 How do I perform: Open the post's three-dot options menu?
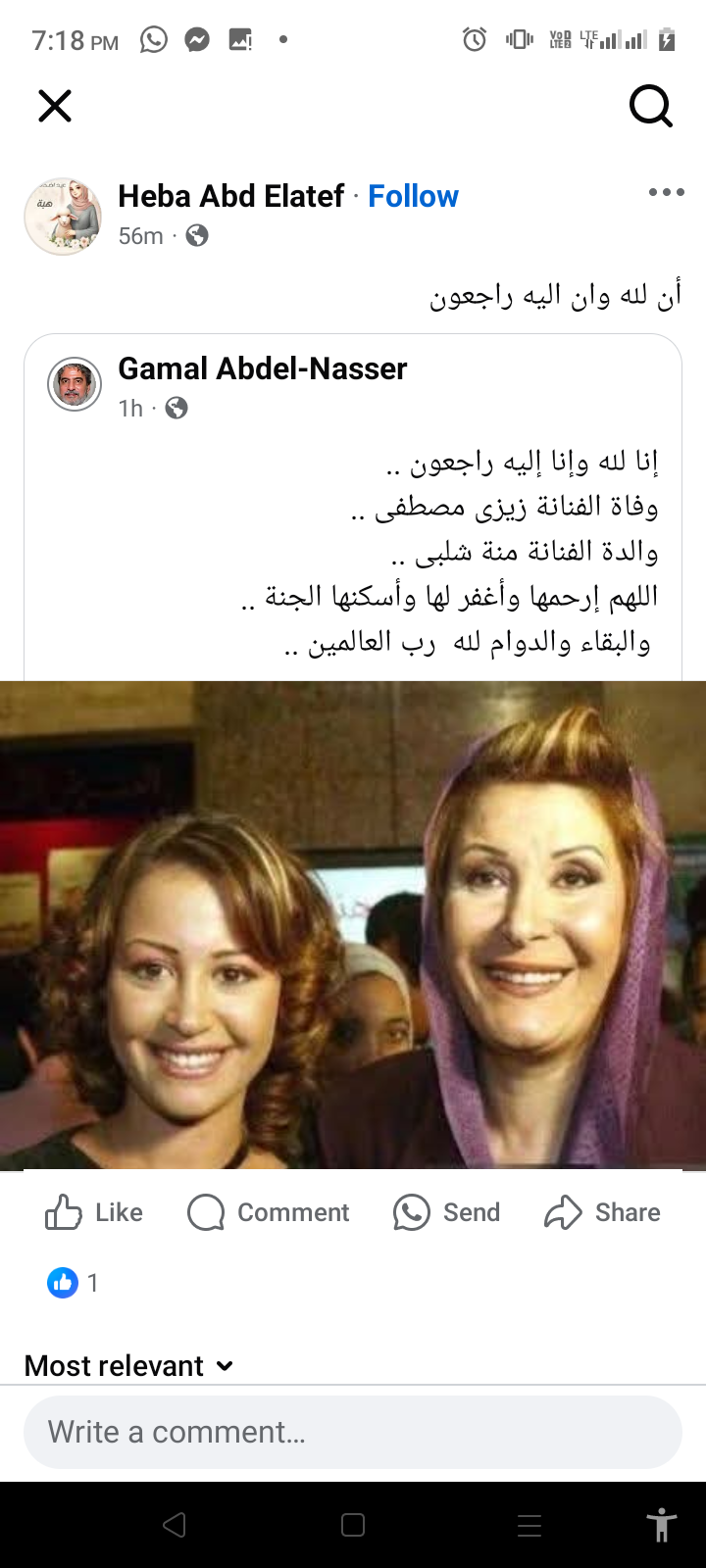[666, 192]
